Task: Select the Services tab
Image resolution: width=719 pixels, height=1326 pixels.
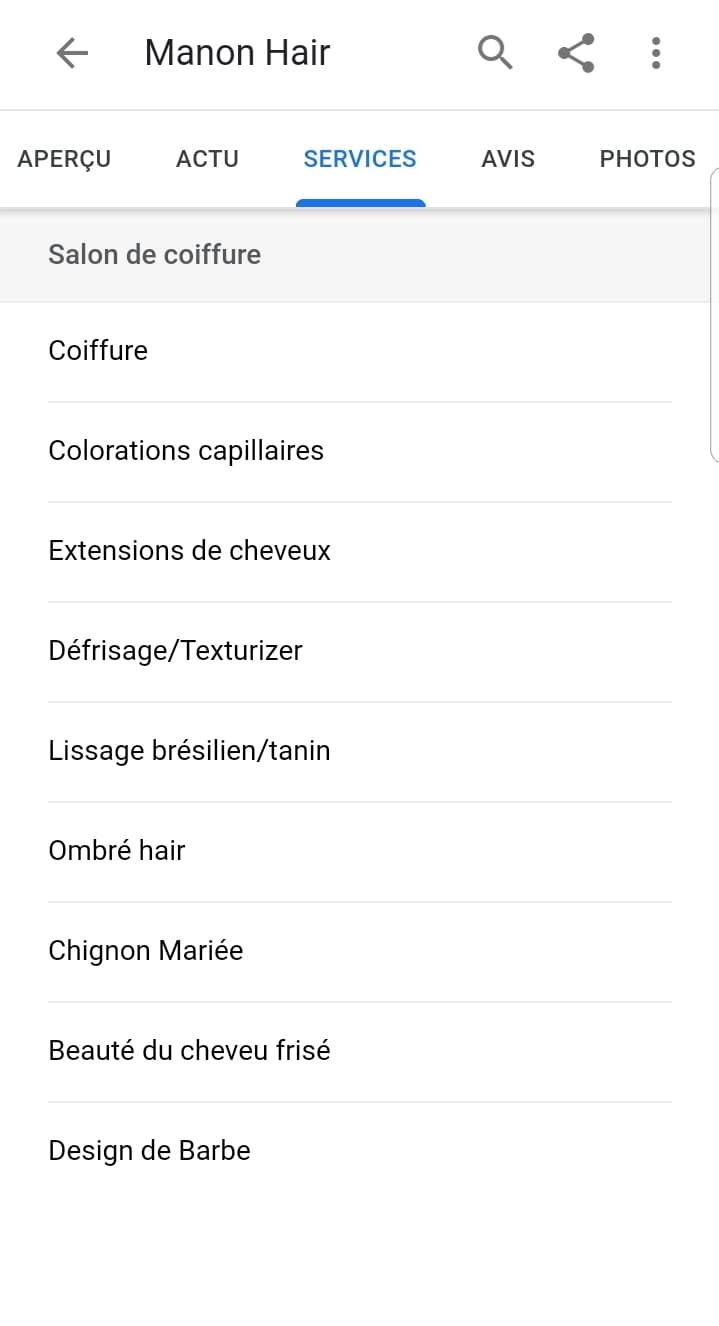Action: click(x=360, y=159)
